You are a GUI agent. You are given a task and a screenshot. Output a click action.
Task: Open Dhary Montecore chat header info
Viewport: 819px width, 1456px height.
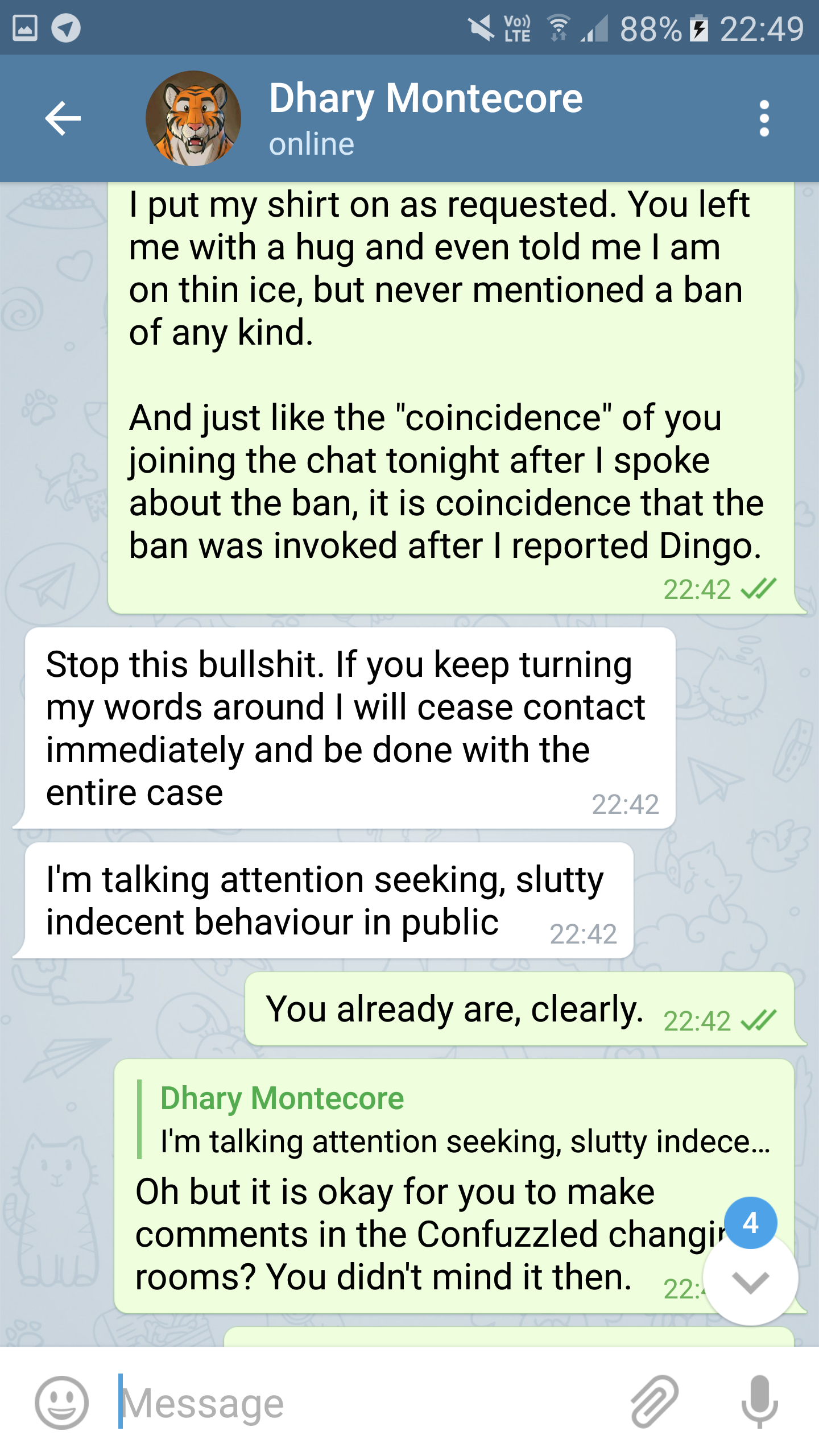pyautogui.click(x=425, y=118)
